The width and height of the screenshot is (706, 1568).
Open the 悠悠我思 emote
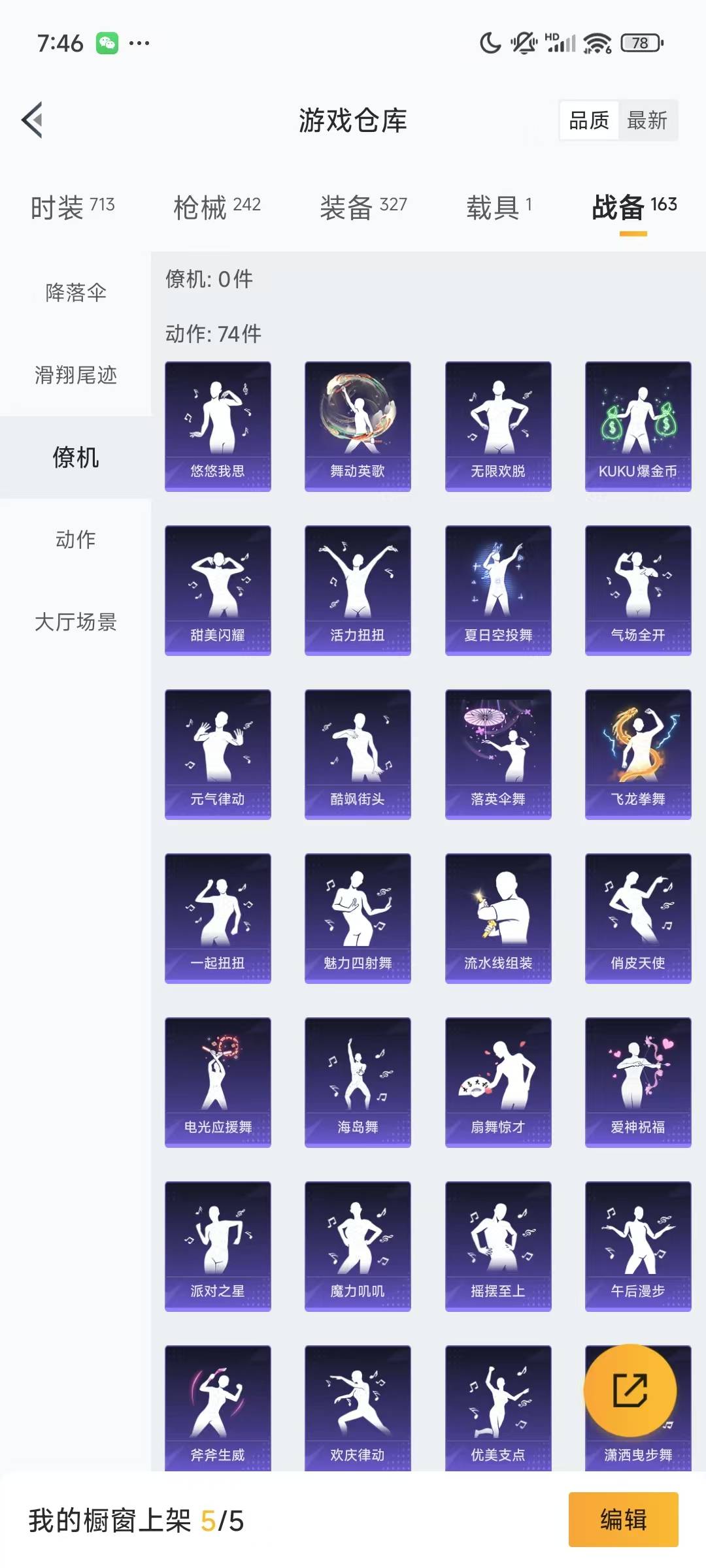218,426
